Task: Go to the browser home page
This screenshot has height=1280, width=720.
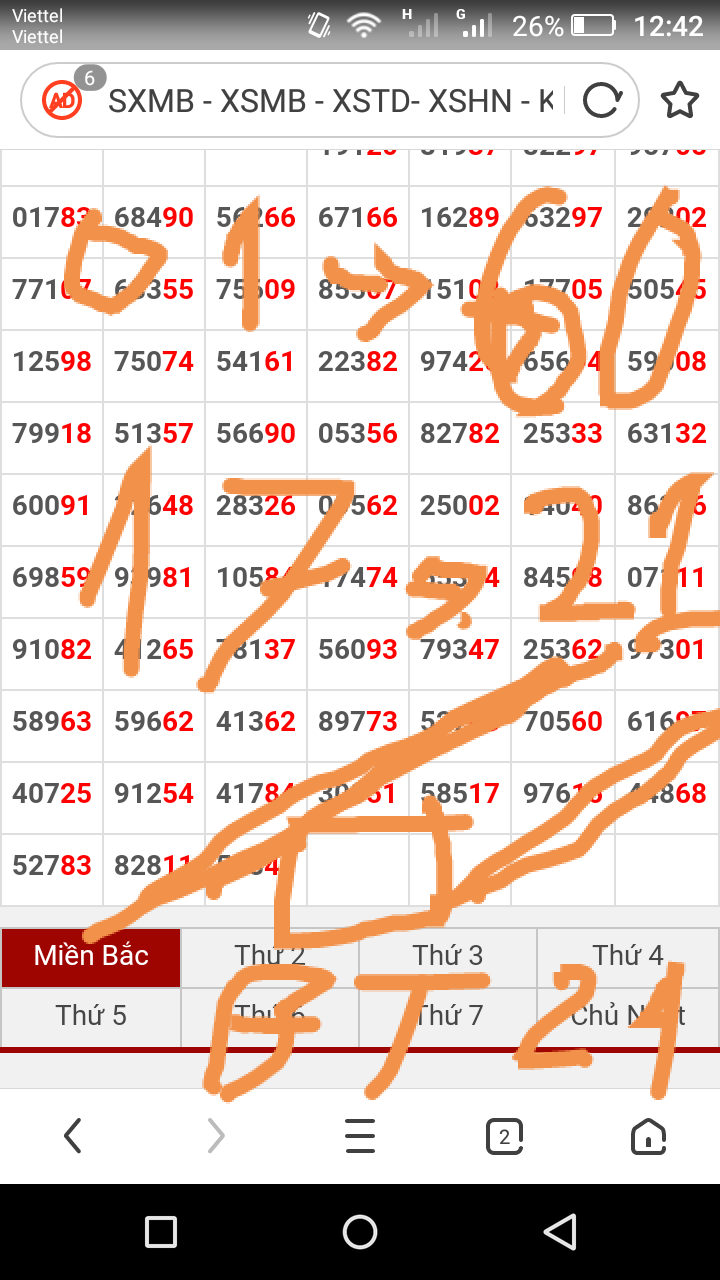Action: click(x=648, y=1136)
